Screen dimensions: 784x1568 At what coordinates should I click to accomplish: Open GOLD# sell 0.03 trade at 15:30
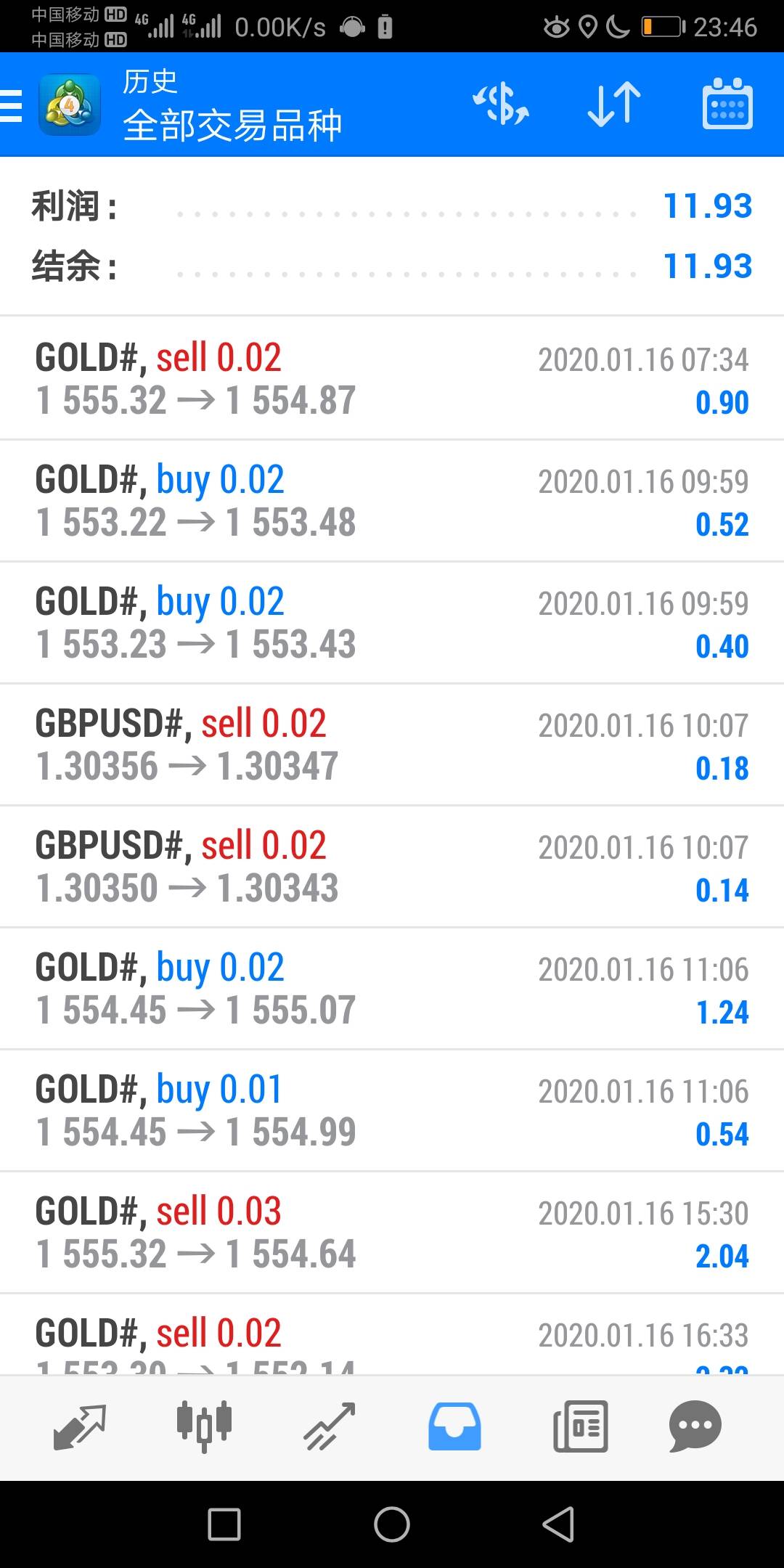(392, 1232)
